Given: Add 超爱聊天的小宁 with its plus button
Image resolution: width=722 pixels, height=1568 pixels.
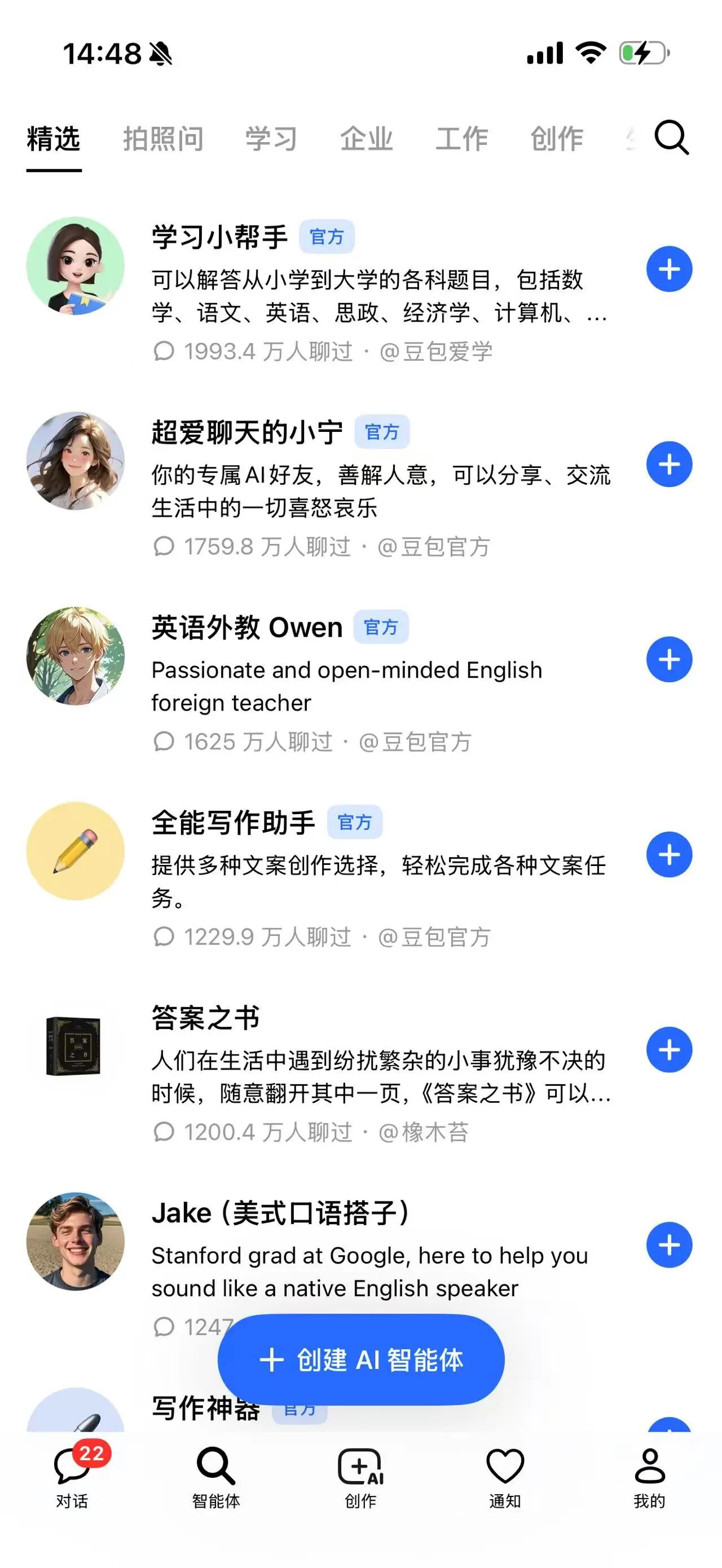Looking at the screenshot, I should coord(669,465).
